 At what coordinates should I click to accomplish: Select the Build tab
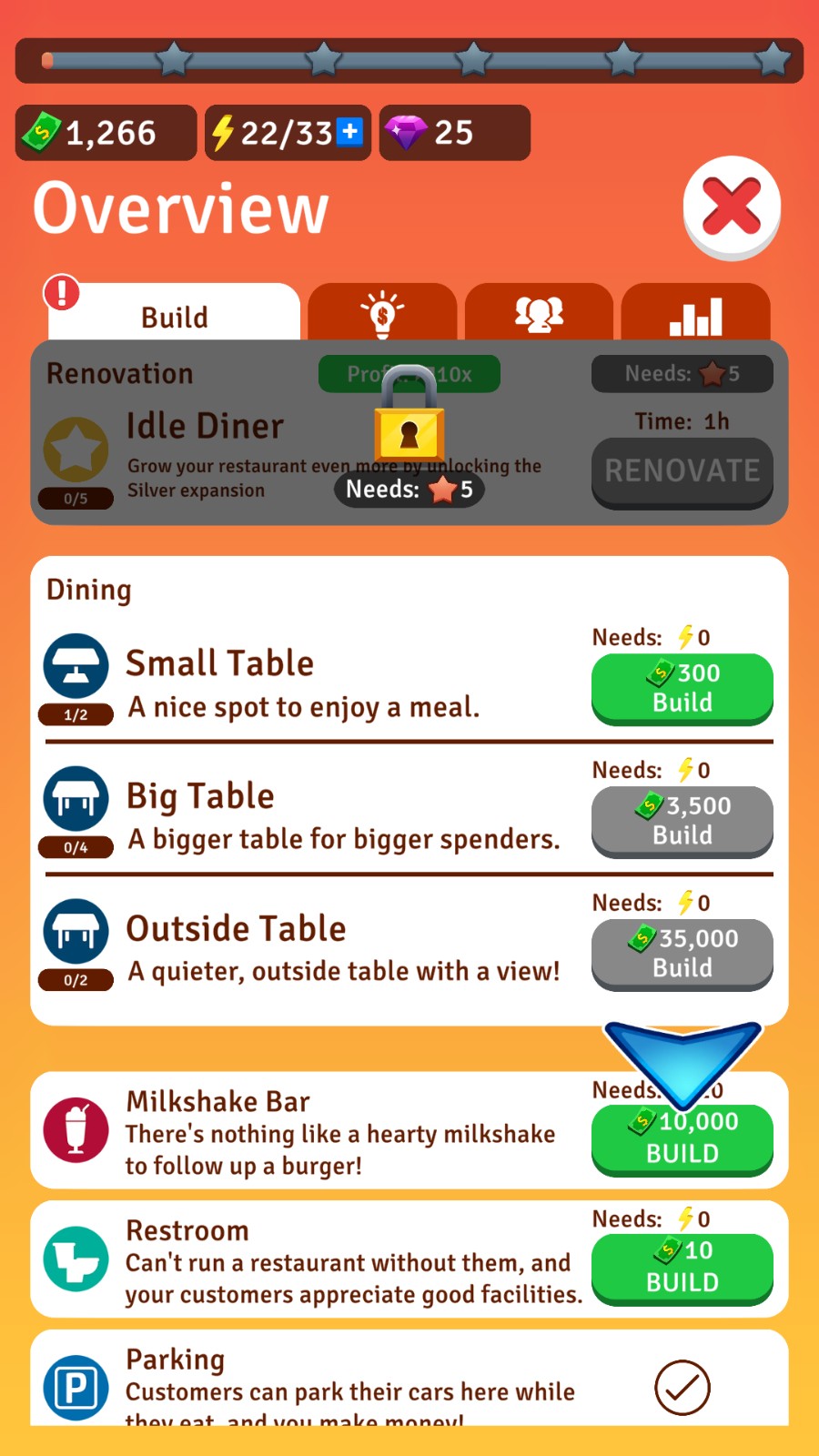[175, 316]
